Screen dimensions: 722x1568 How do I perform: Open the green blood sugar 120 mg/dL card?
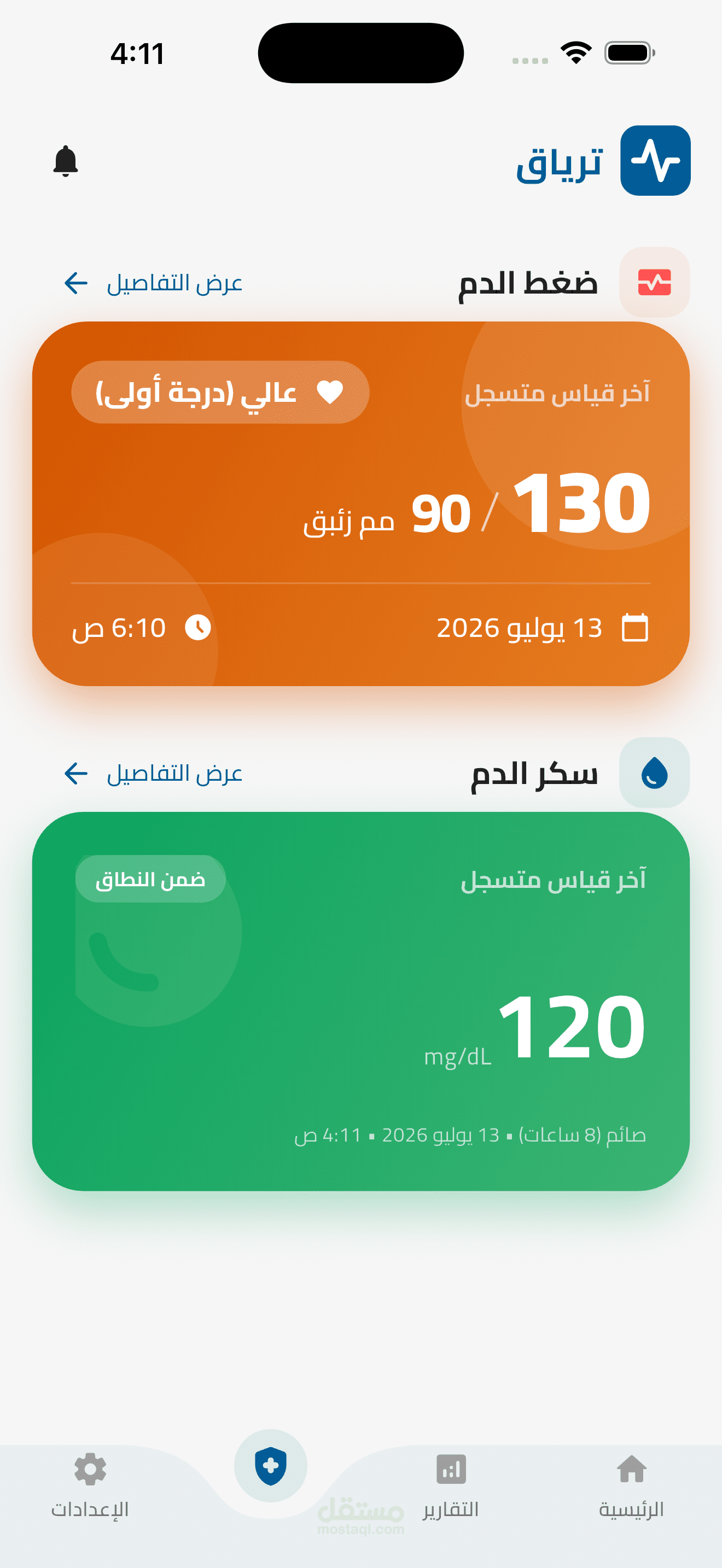[x=361, y=1001]
